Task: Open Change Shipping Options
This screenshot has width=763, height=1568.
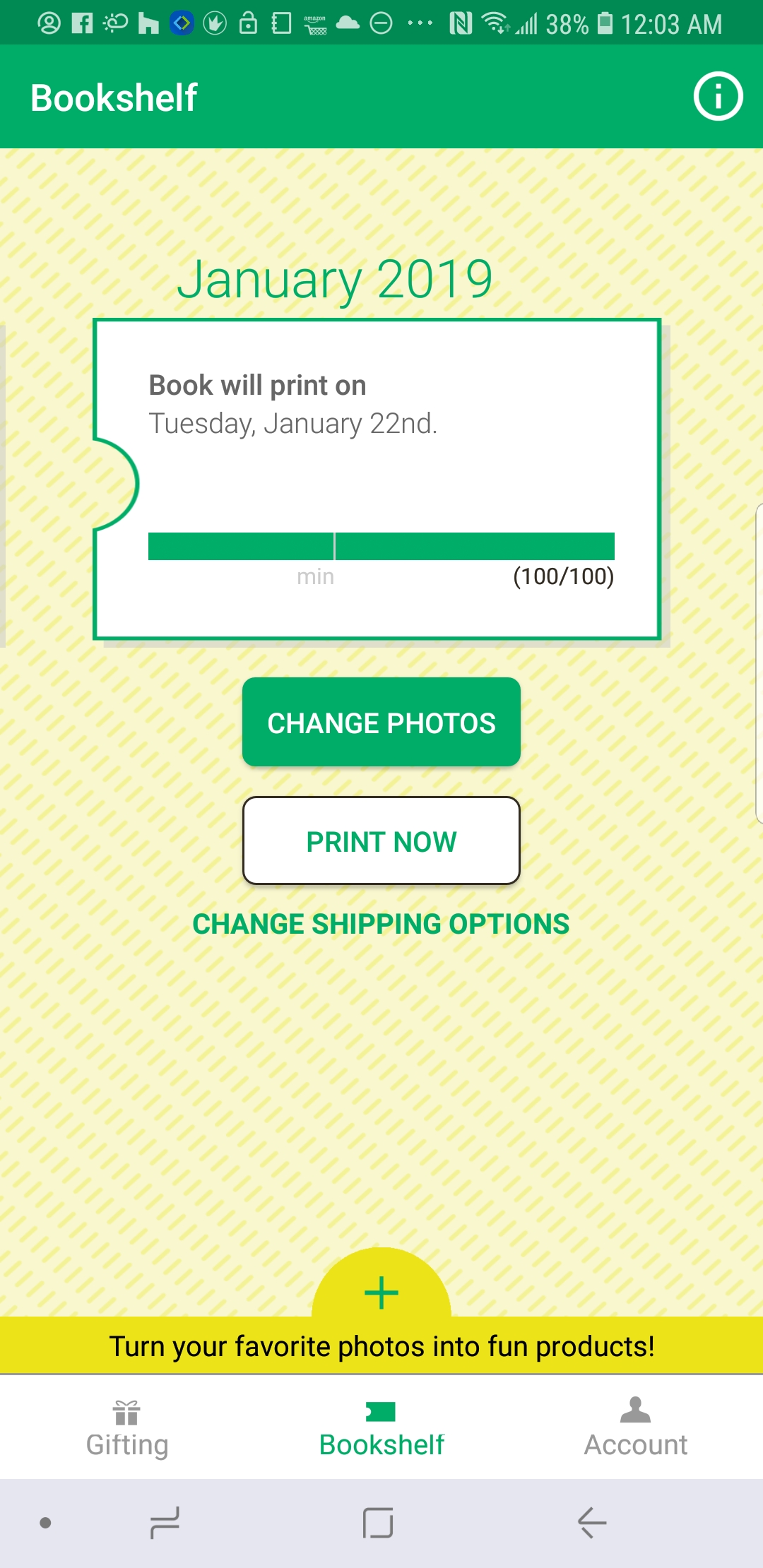Action: pyautogui.click(x=381, y=924)
